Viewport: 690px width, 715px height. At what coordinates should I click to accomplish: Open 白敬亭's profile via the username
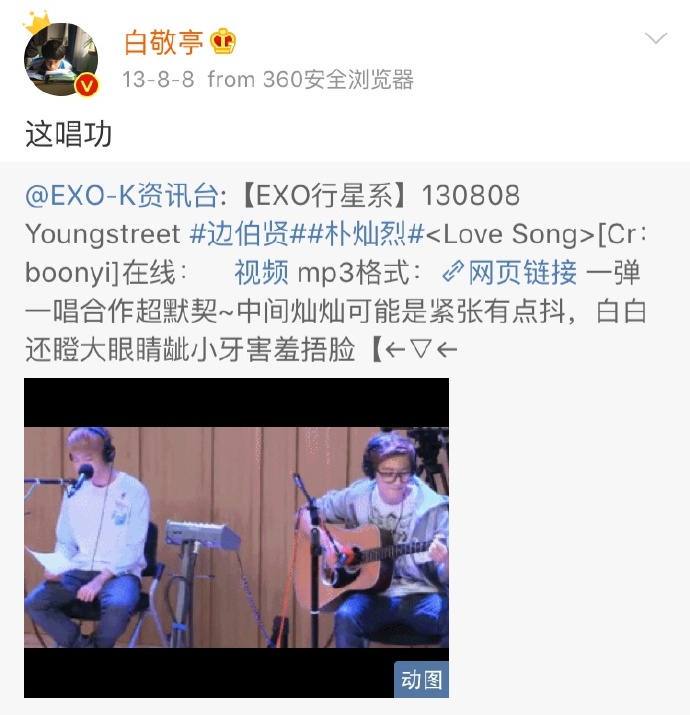(163, 42)
